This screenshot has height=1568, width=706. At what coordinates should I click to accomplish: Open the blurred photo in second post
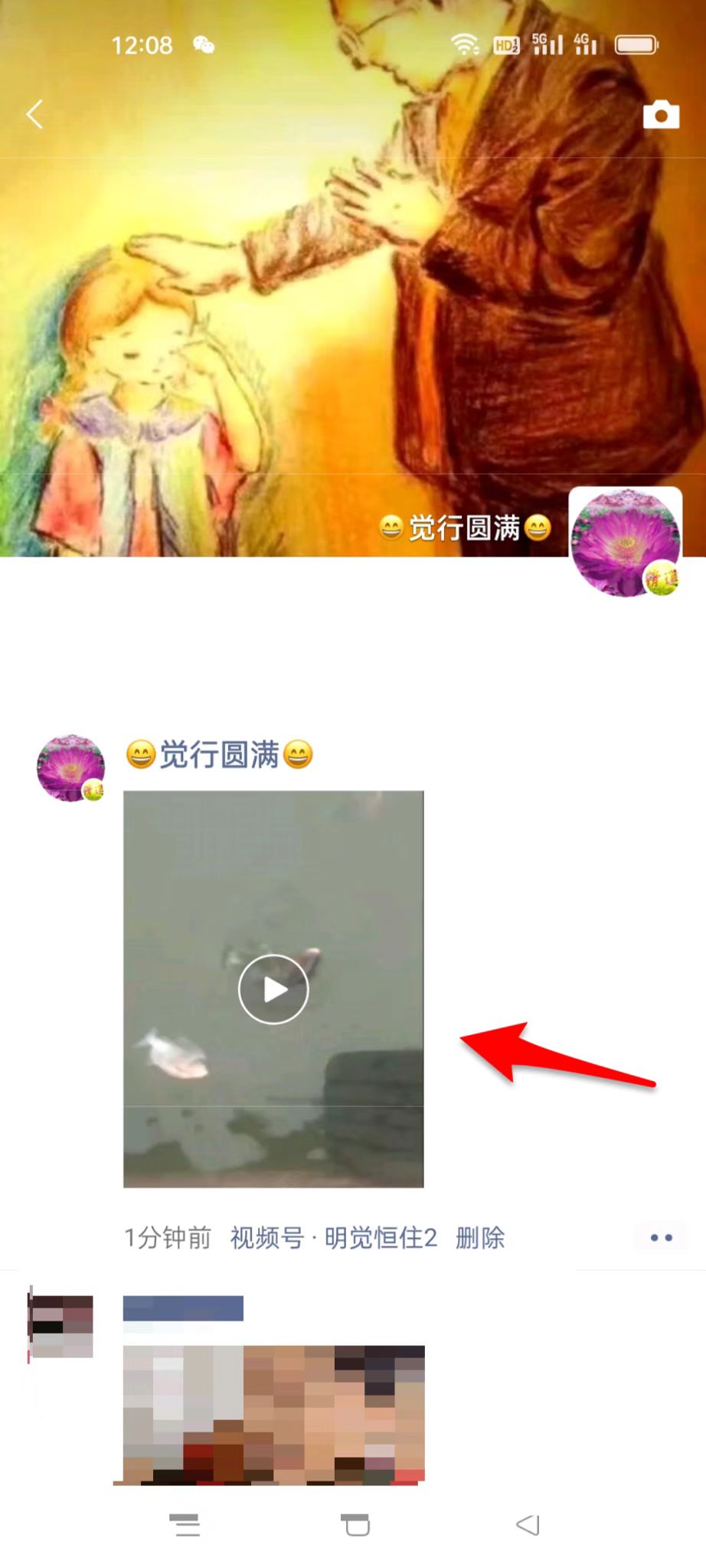click(x=273, y=1414)
